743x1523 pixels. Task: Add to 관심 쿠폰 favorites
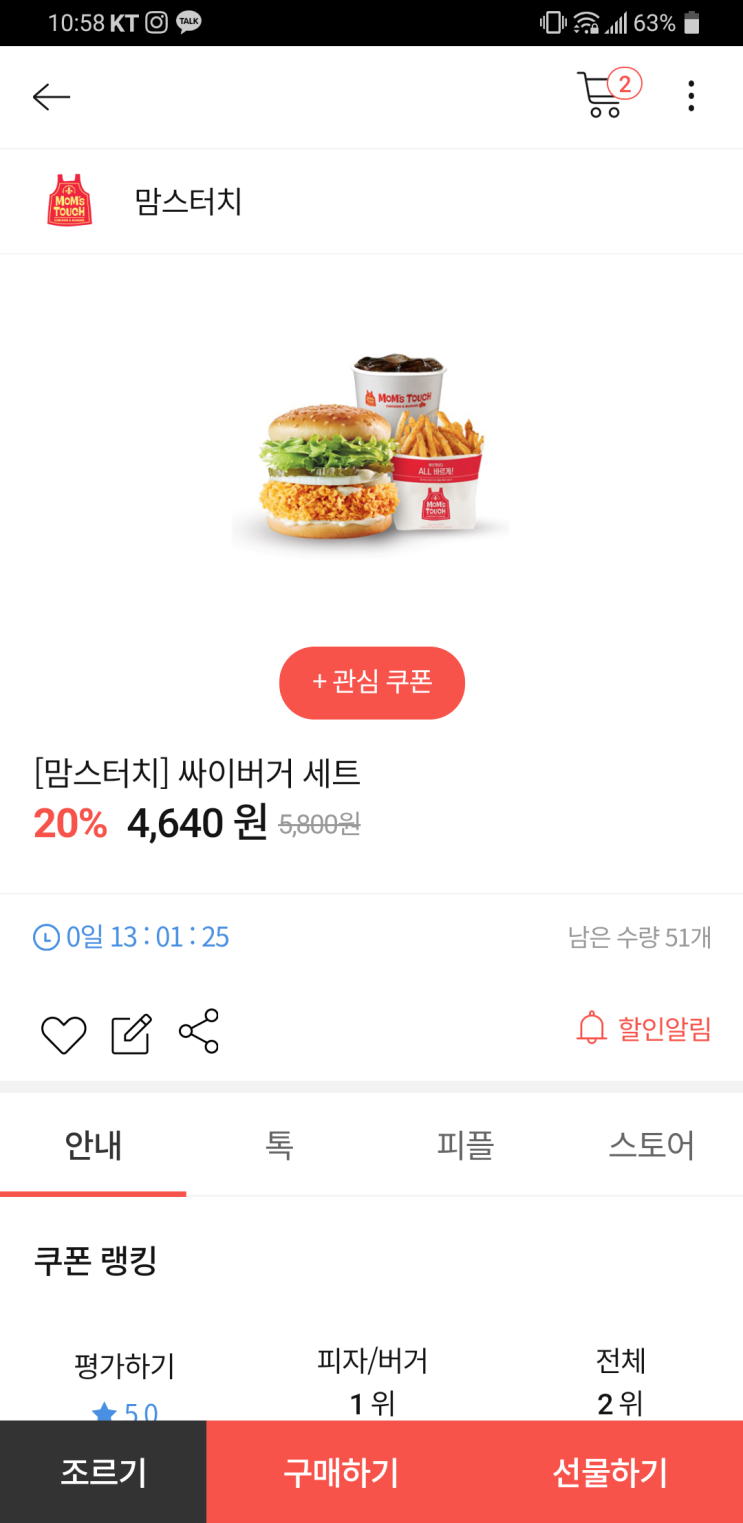[x=372, y=683]
